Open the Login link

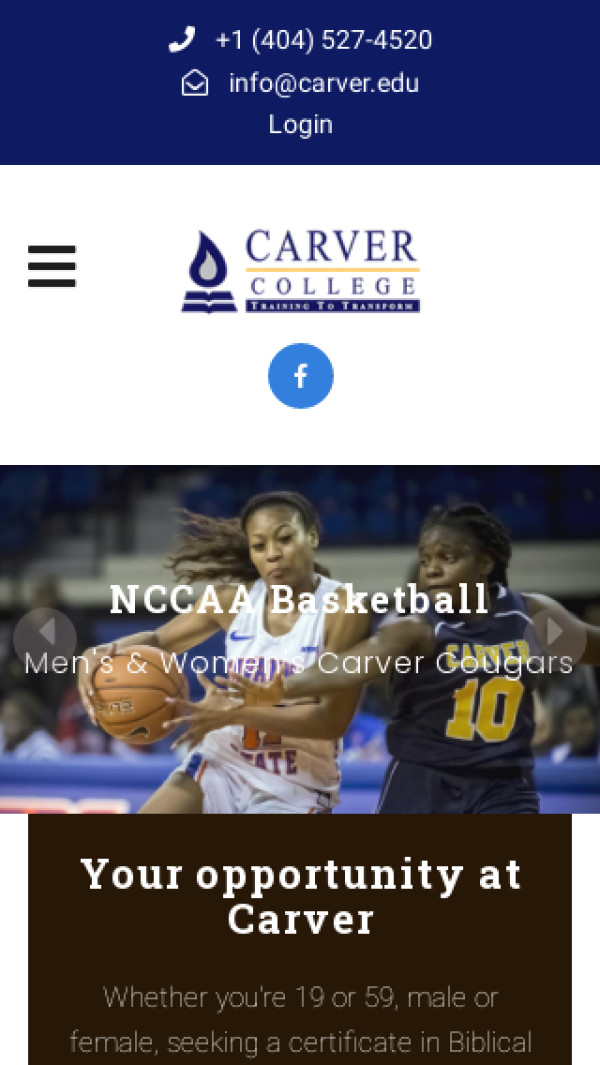[300, 125]
